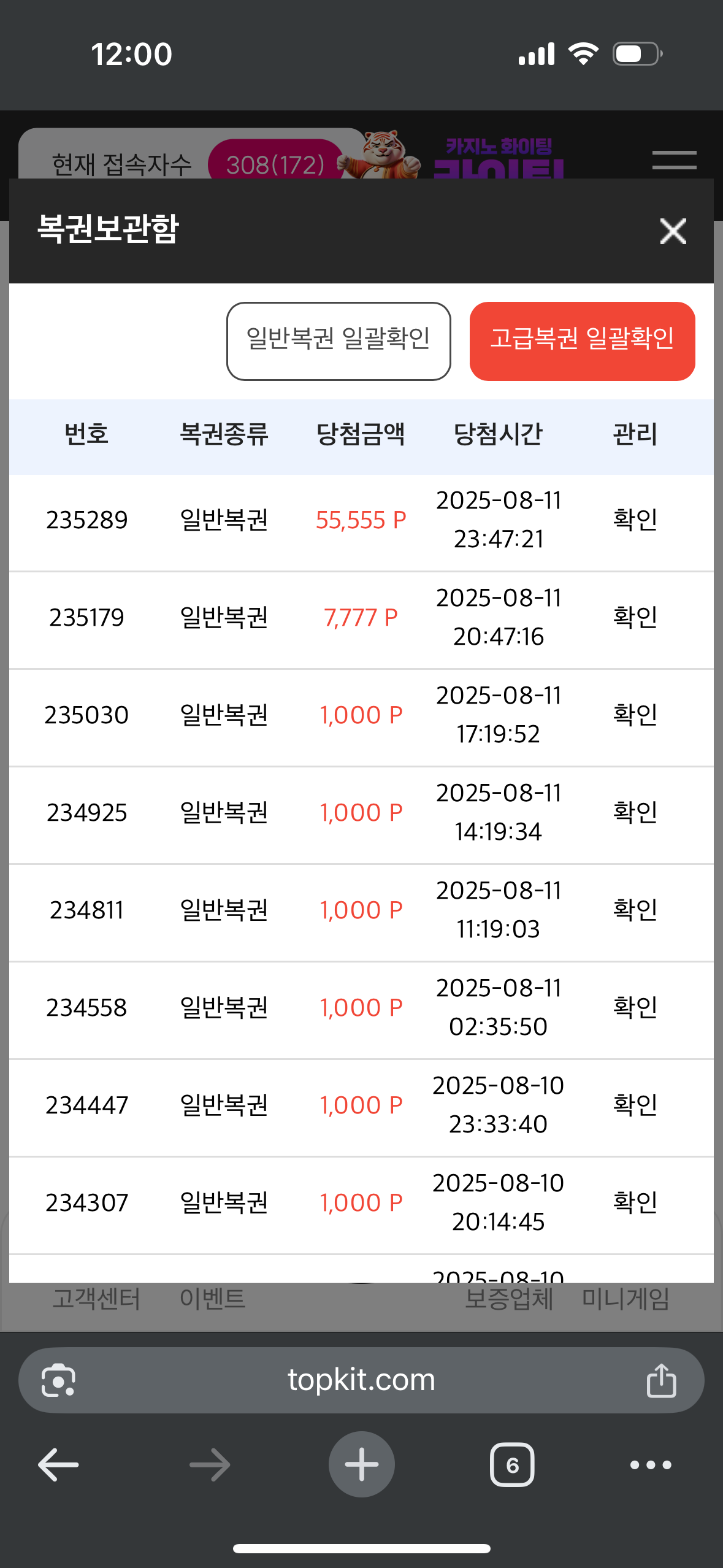
Task: Open a new browser tab
Action: (361, 1464)
